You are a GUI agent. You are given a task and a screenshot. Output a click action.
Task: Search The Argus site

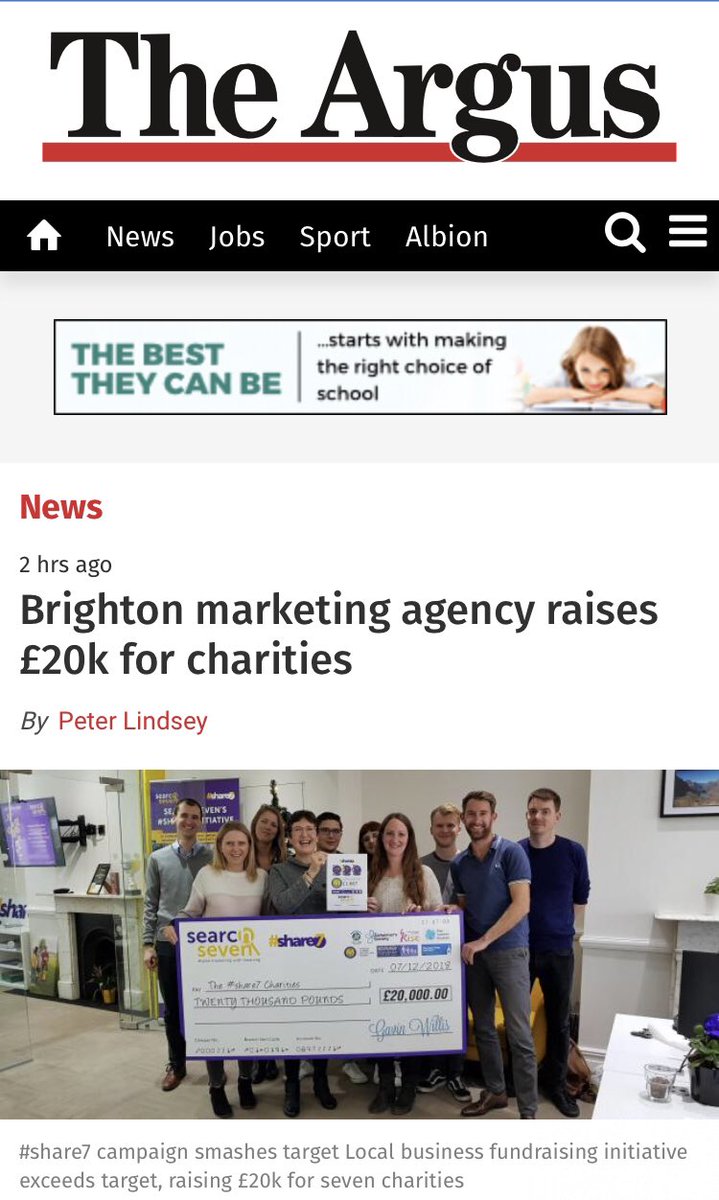click(625, 235)
